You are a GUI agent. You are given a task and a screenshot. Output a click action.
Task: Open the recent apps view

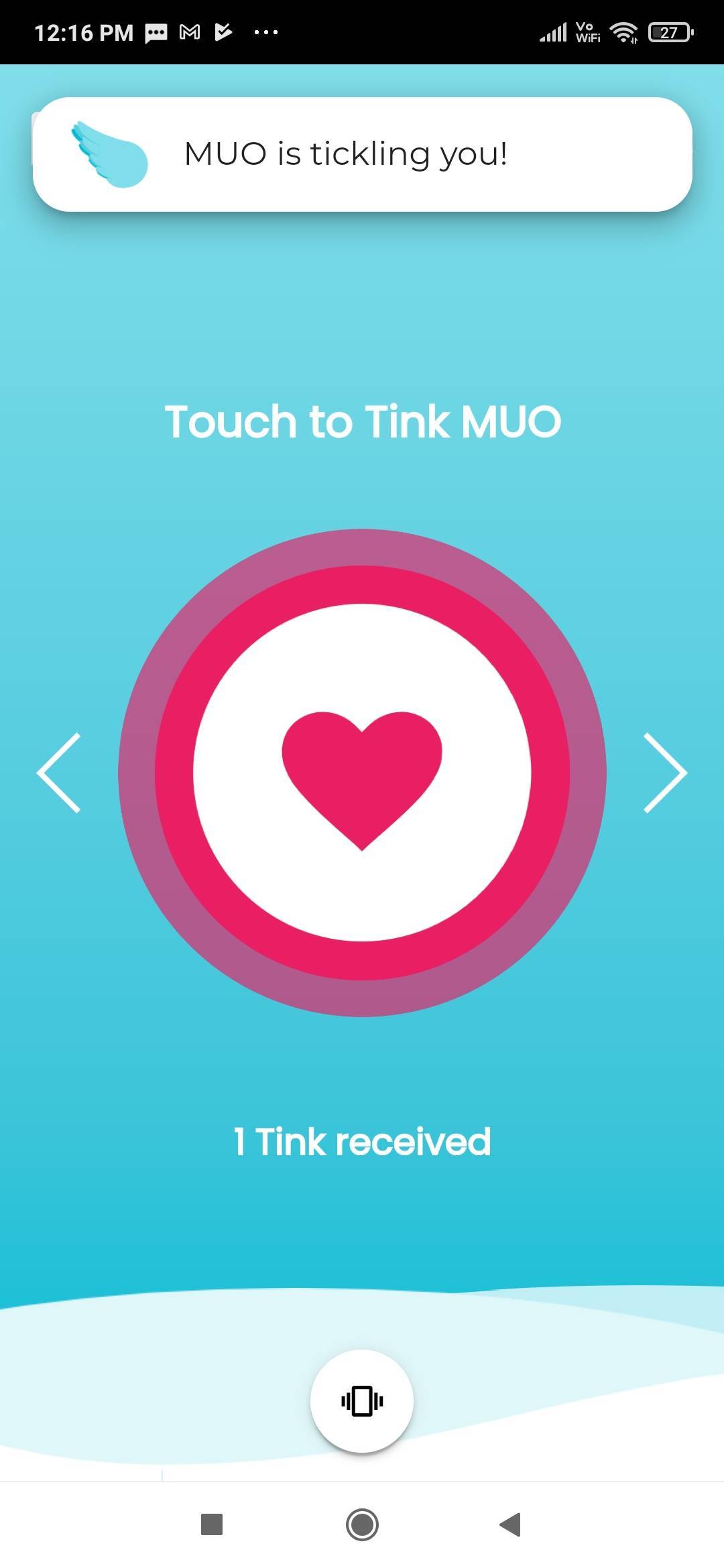212,1524
